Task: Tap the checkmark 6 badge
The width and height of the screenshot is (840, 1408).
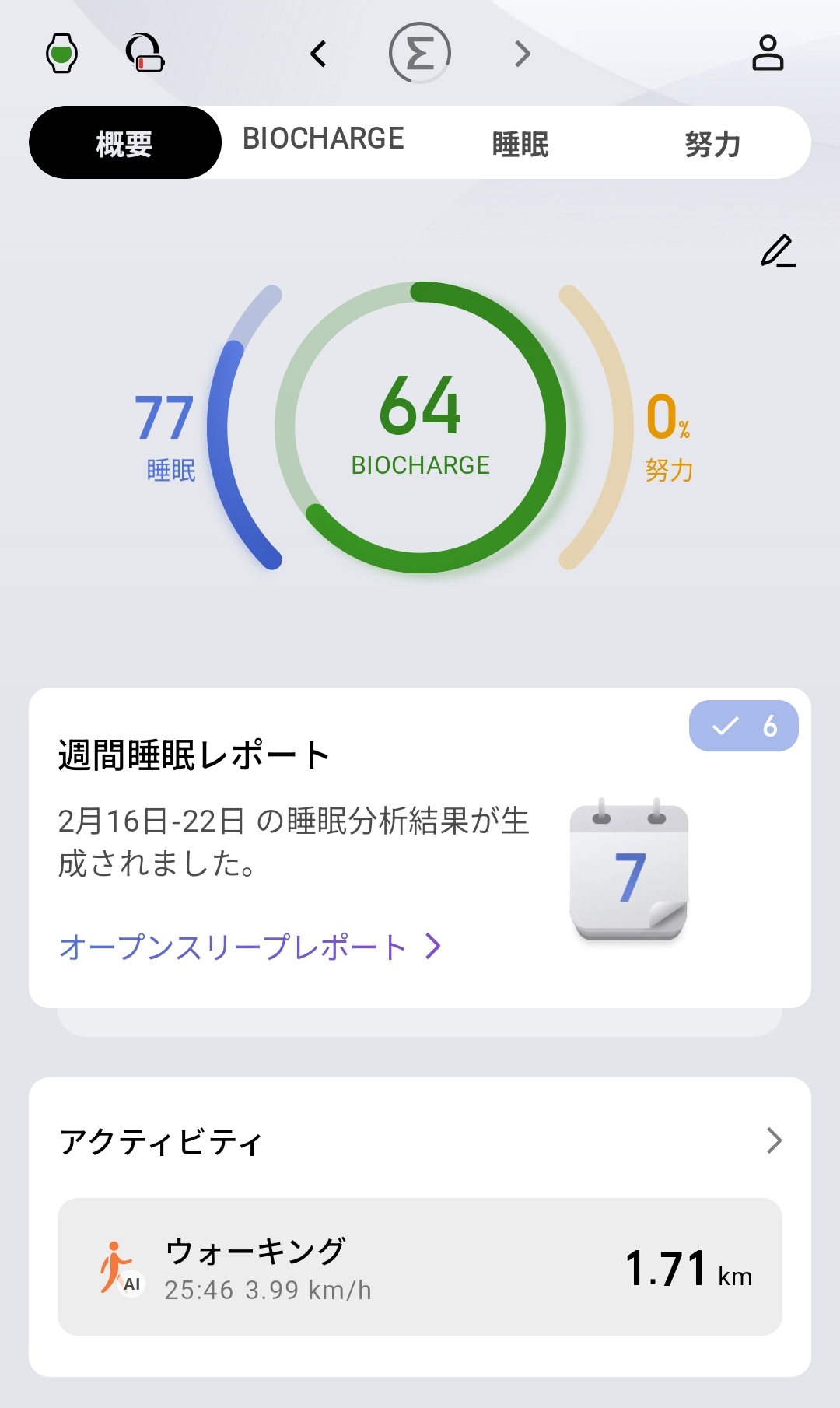Action: [744, 726]
